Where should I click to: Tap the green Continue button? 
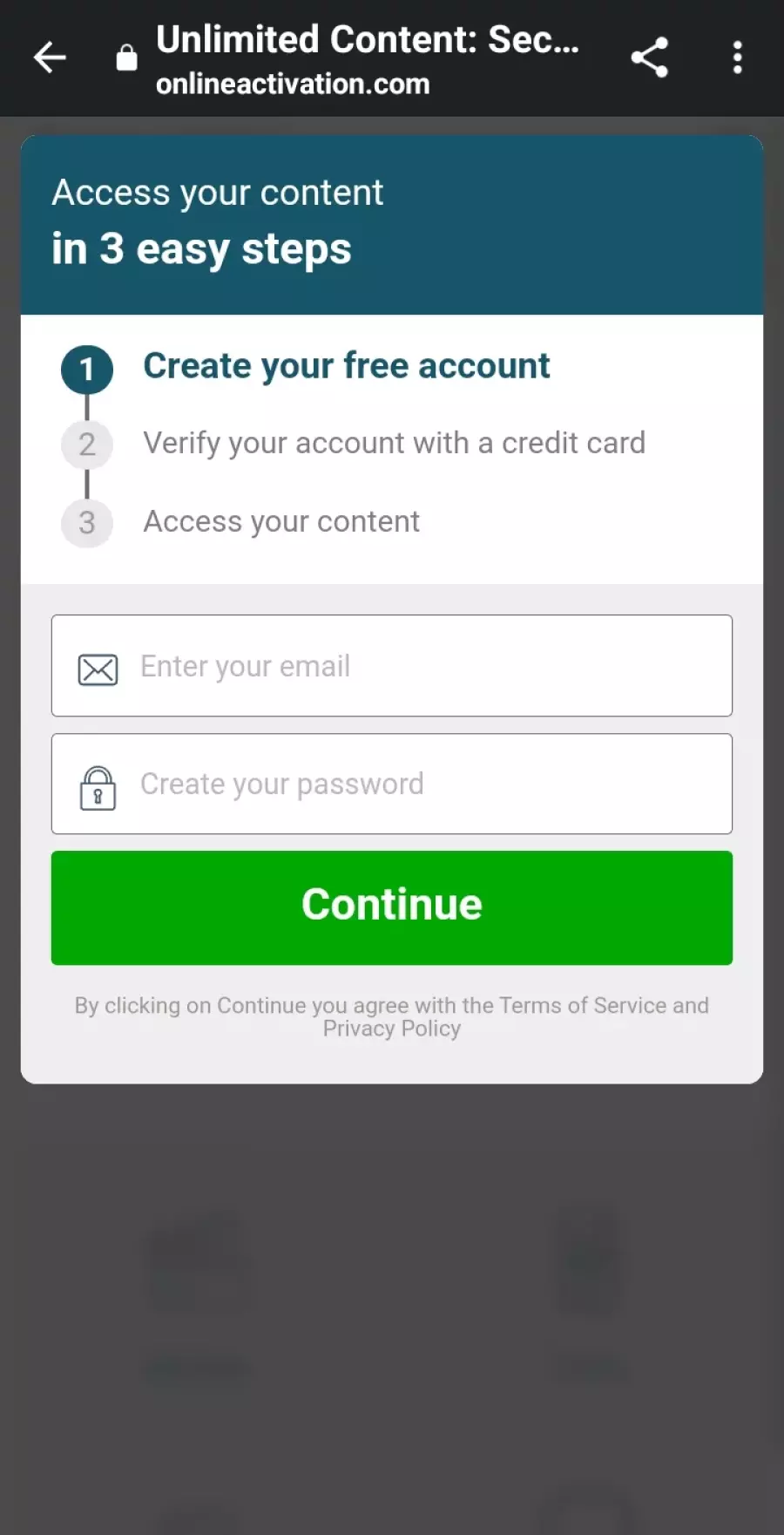pos(392,907)
